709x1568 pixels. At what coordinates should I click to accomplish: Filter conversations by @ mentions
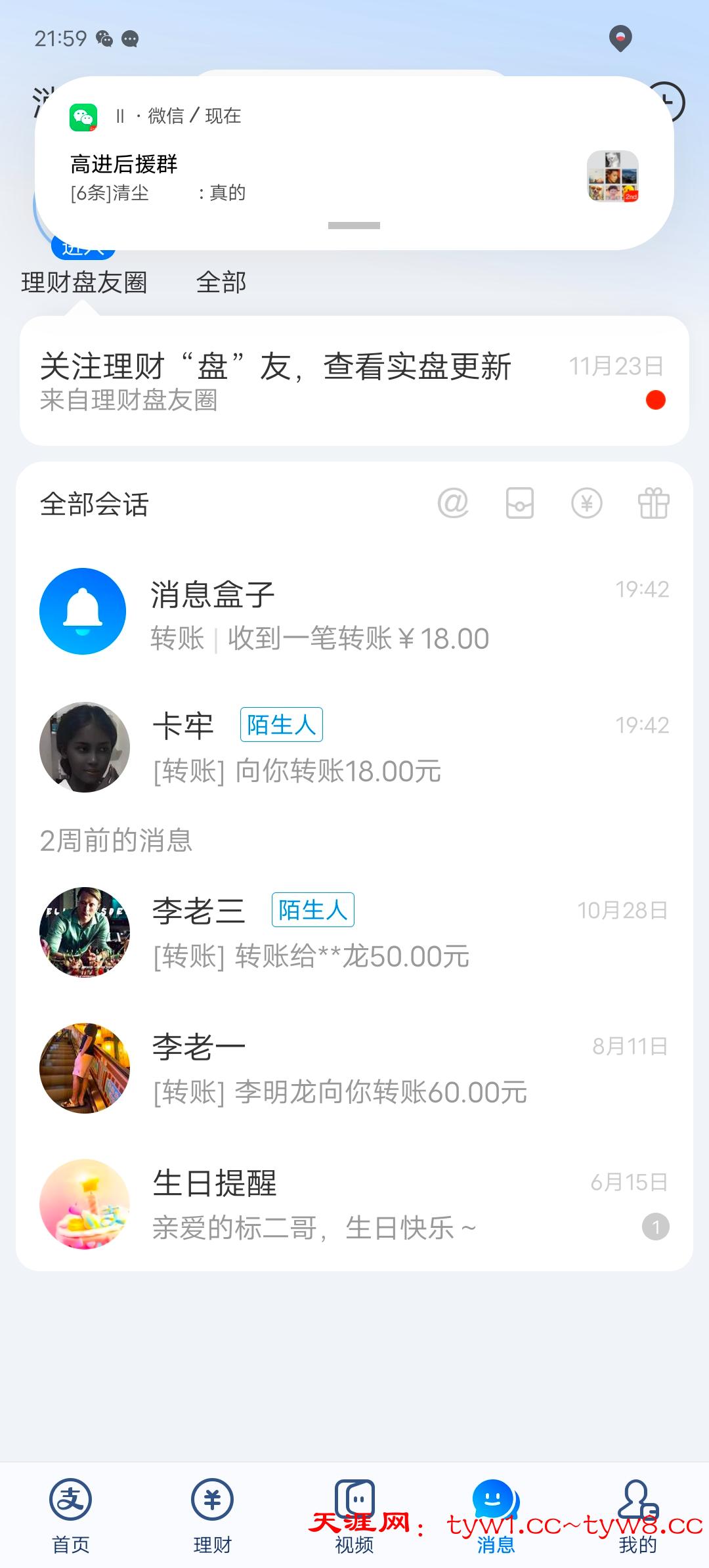tap(453, 504)
